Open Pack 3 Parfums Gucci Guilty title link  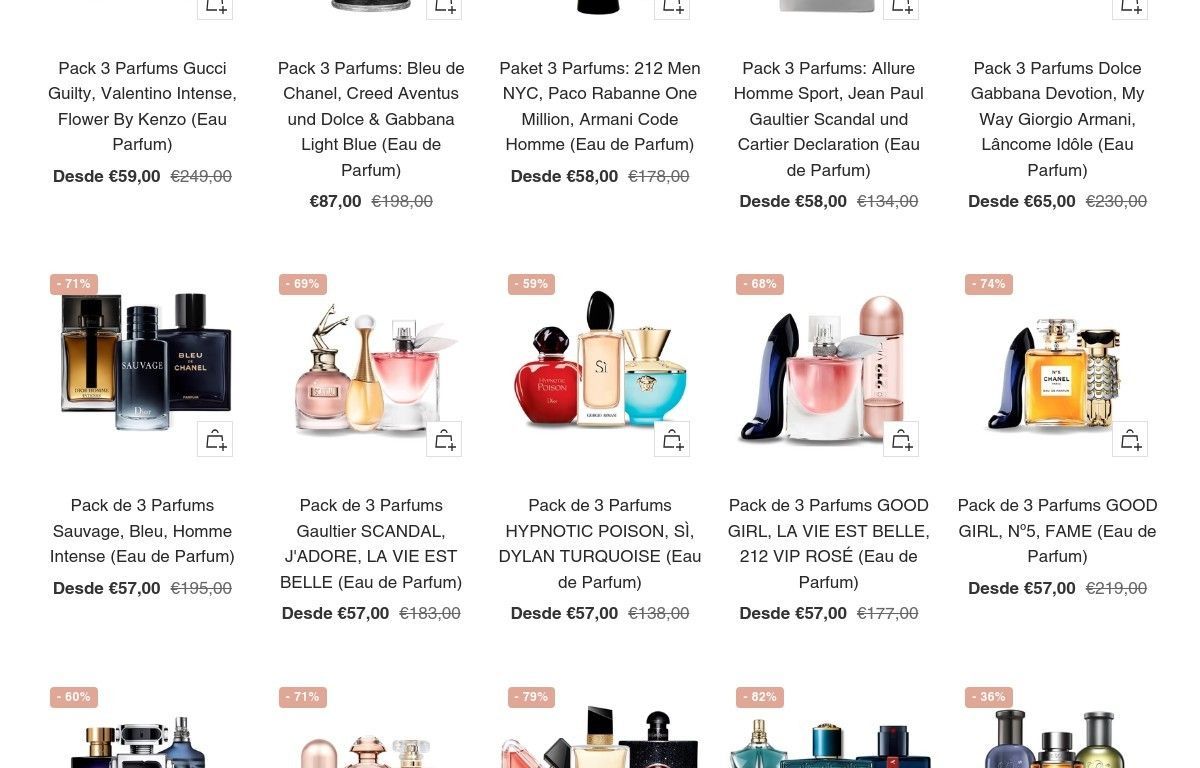pos(142,106)
